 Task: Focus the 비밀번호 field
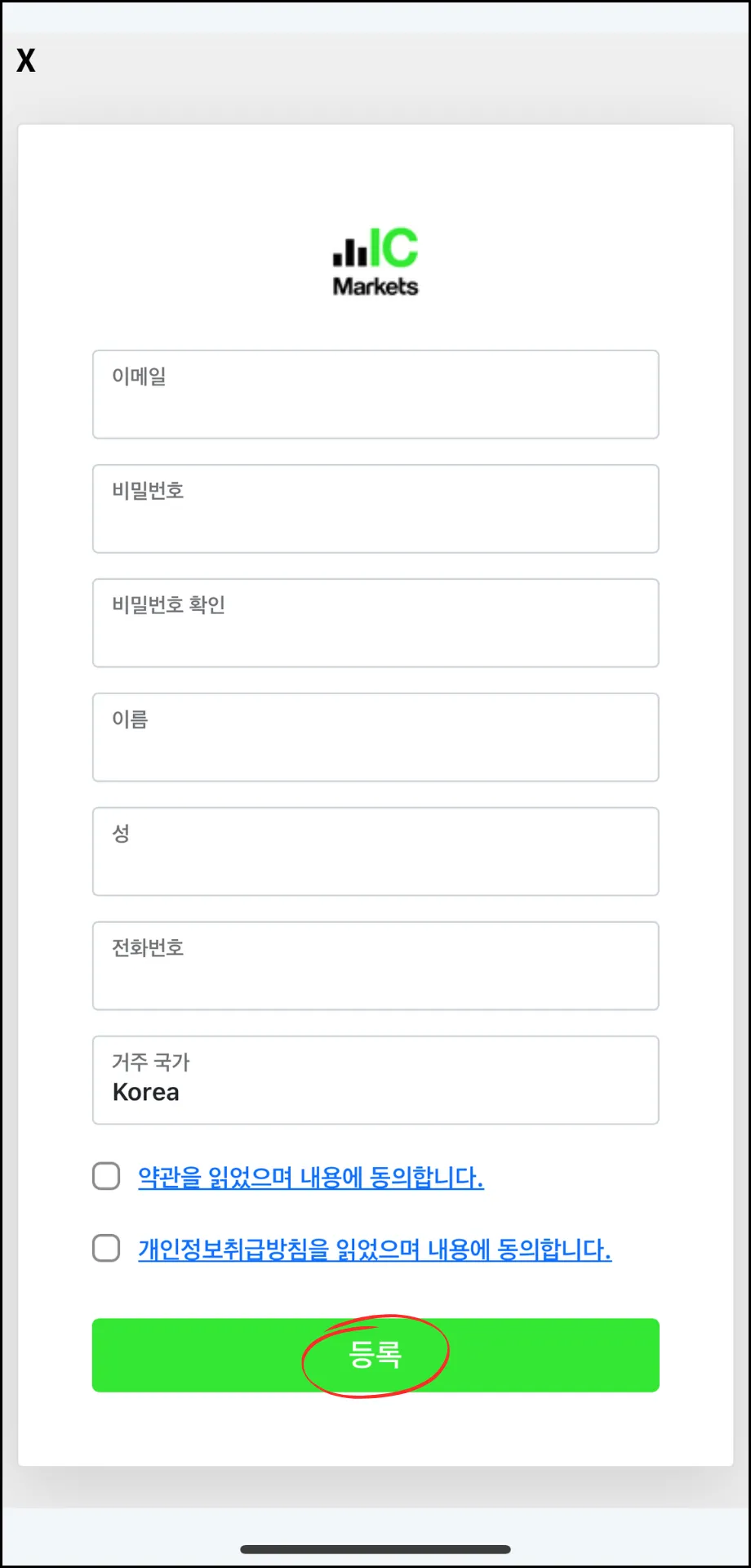375,509
